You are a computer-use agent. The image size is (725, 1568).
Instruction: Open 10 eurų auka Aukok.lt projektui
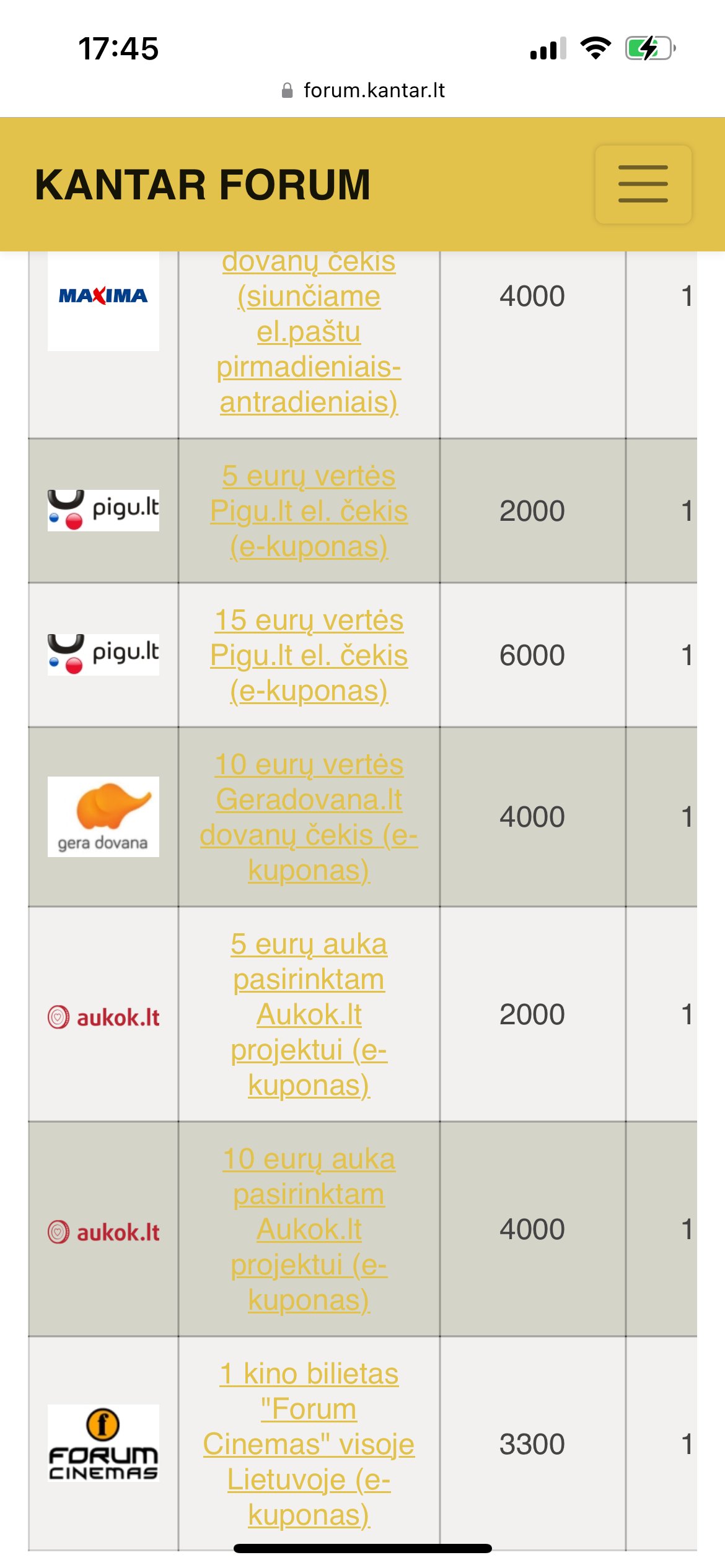309,1229
